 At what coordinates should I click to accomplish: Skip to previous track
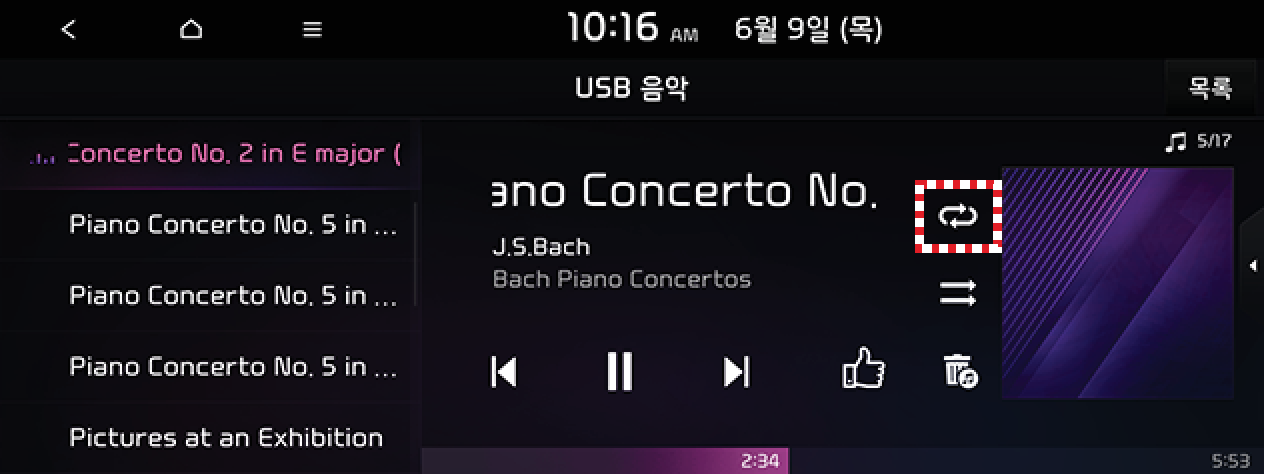(504, 372)
